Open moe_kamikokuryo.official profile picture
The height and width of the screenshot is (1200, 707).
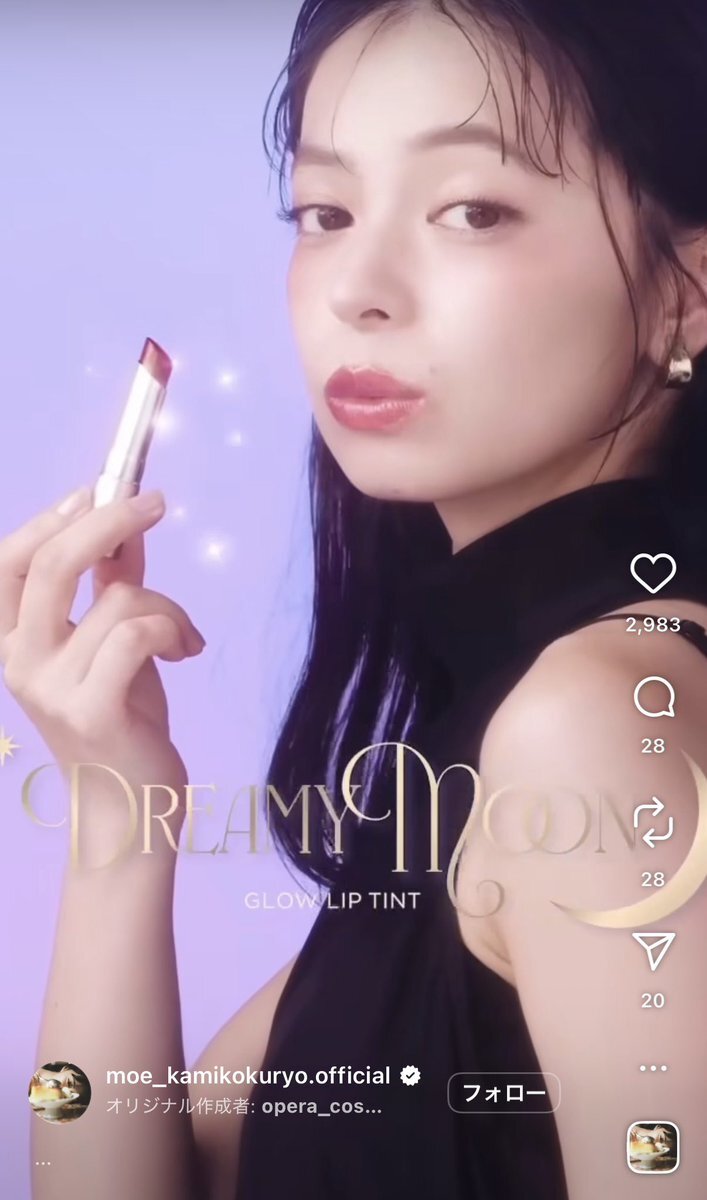point(60,1093)
